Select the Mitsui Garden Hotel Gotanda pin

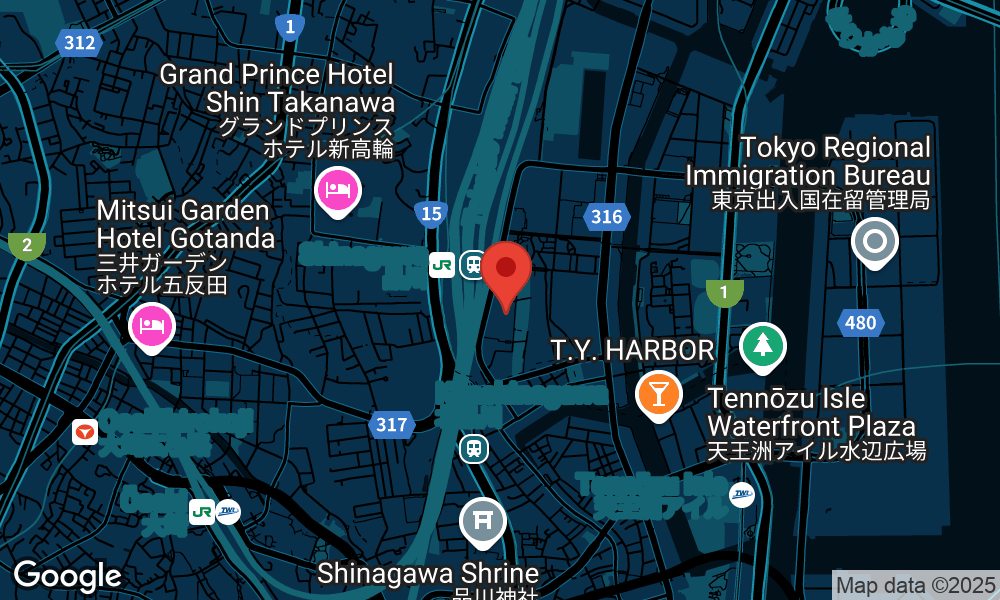tap(152, 328)
